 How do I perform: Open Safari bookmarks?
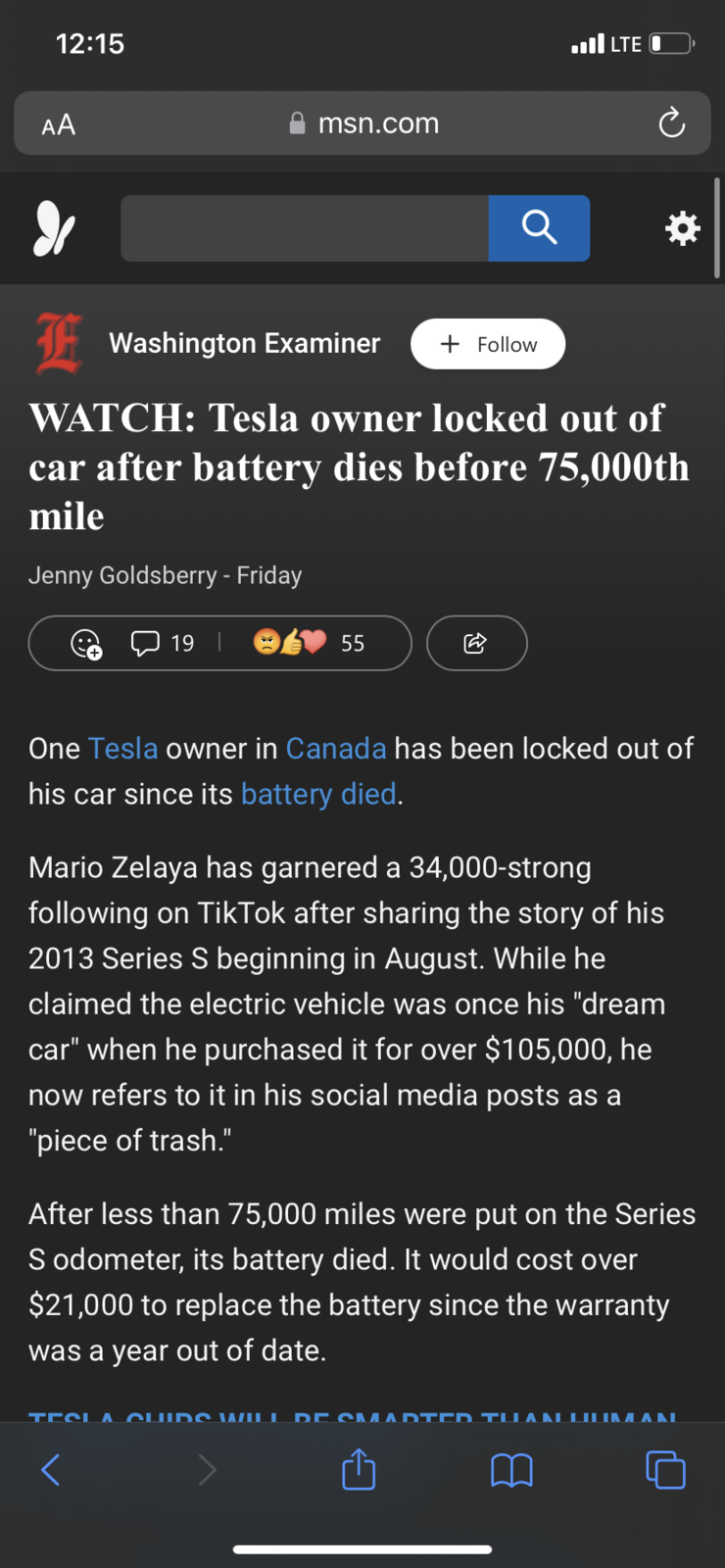pos(511,1470)
